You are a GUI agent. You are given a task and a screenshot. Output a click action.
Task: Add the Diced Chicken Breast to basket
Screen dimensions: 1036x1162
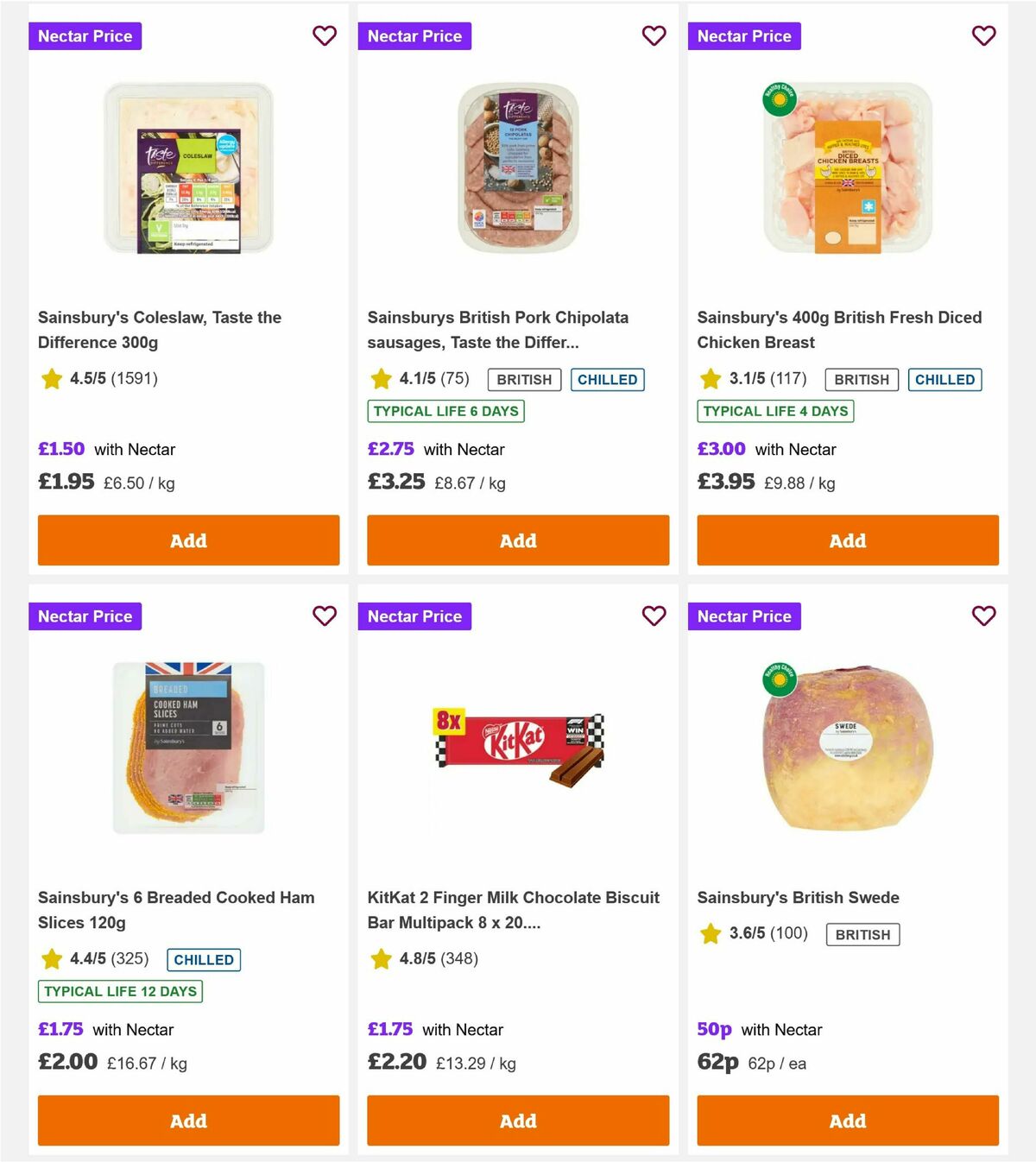847,540
